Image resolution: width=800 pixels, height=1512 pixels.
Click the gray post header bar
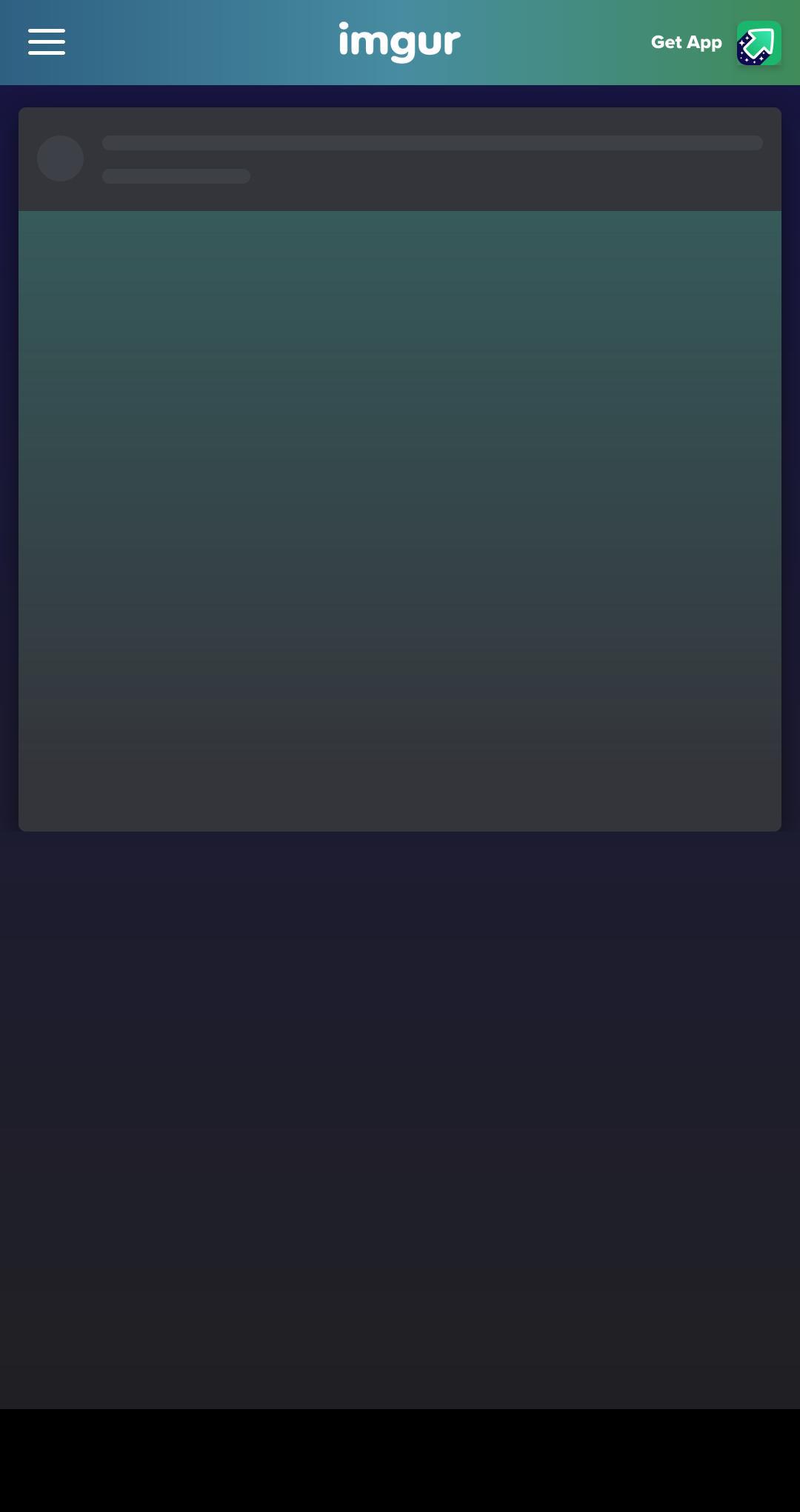[x=400, y=158]
